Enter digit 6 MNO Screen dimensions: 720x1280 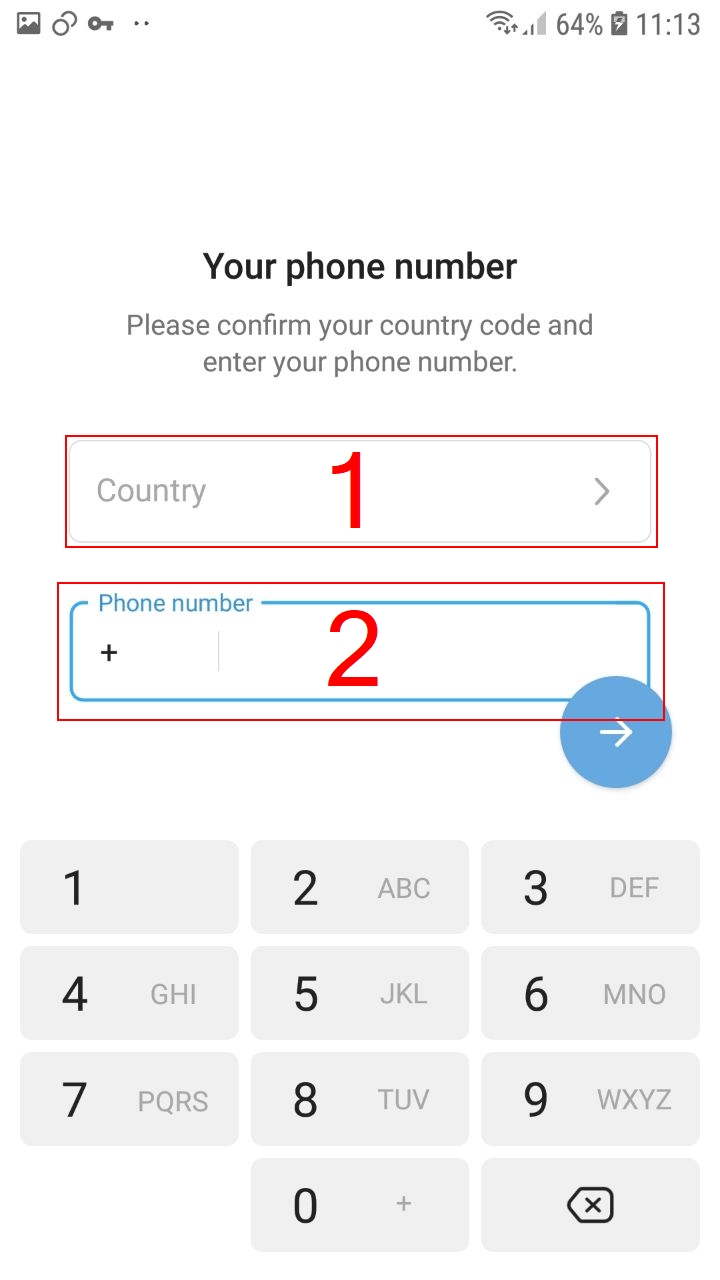point(590,993)
